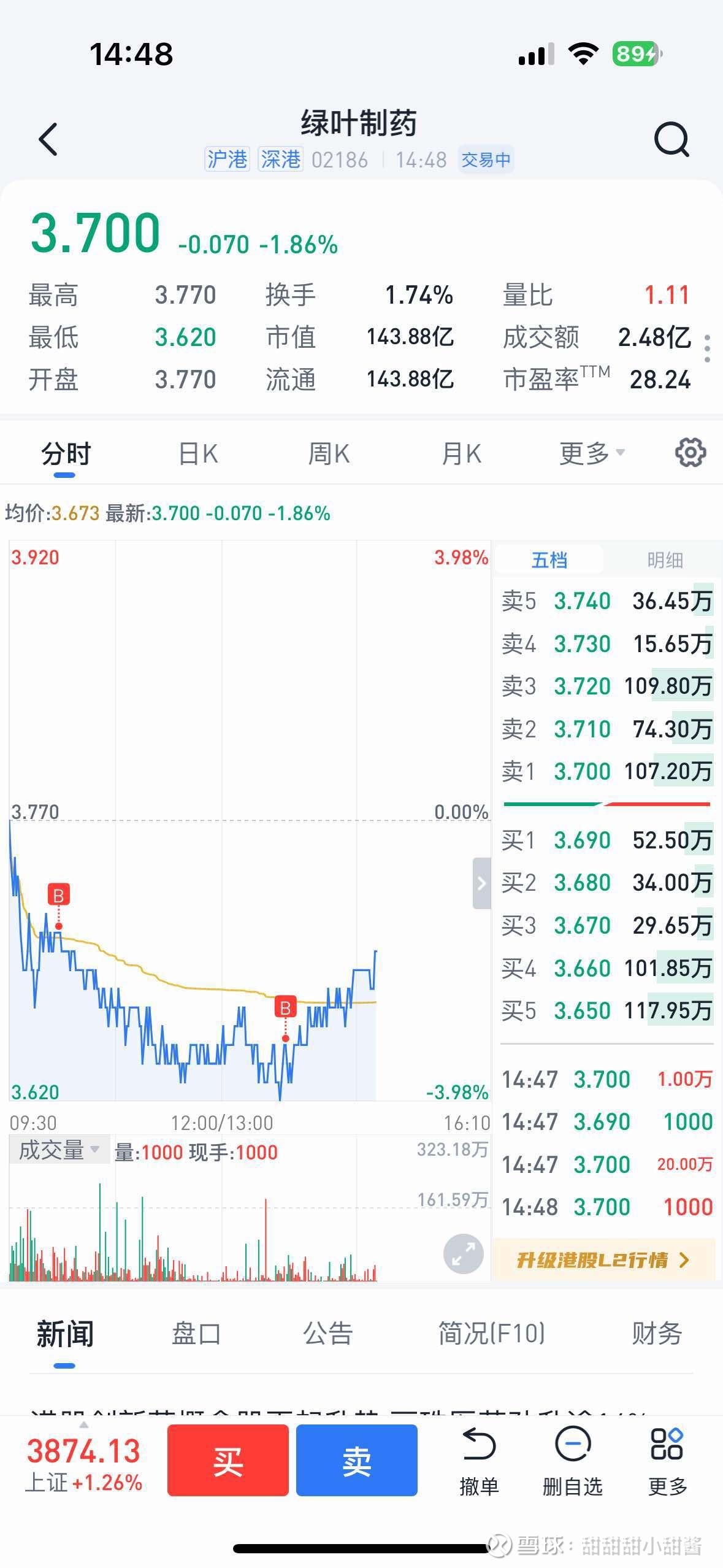
Task: Tap the red 买 buy button
Action: coord(228,1460)
